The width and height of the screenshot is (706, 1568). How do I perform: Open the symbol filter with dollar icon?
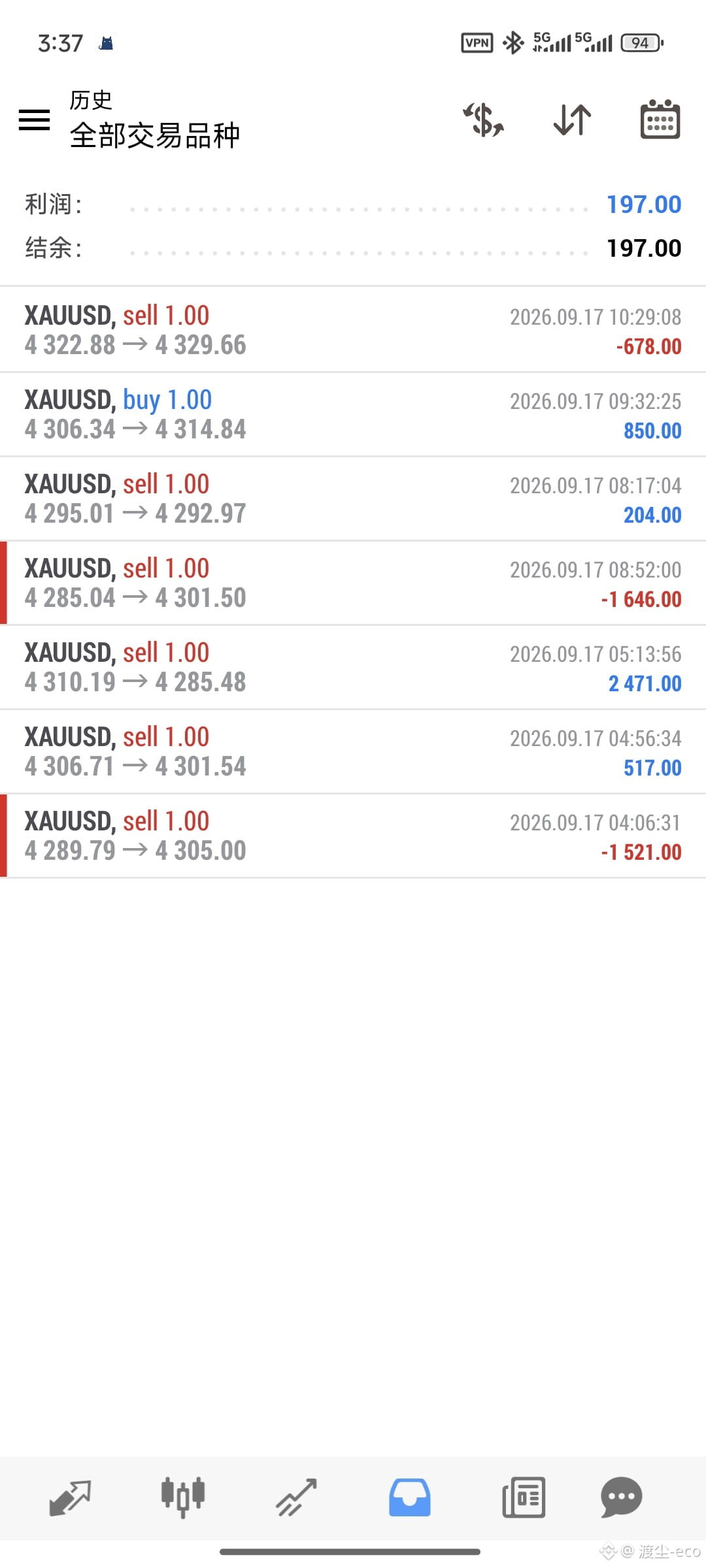pyautogui.click(x=484, y=120)
